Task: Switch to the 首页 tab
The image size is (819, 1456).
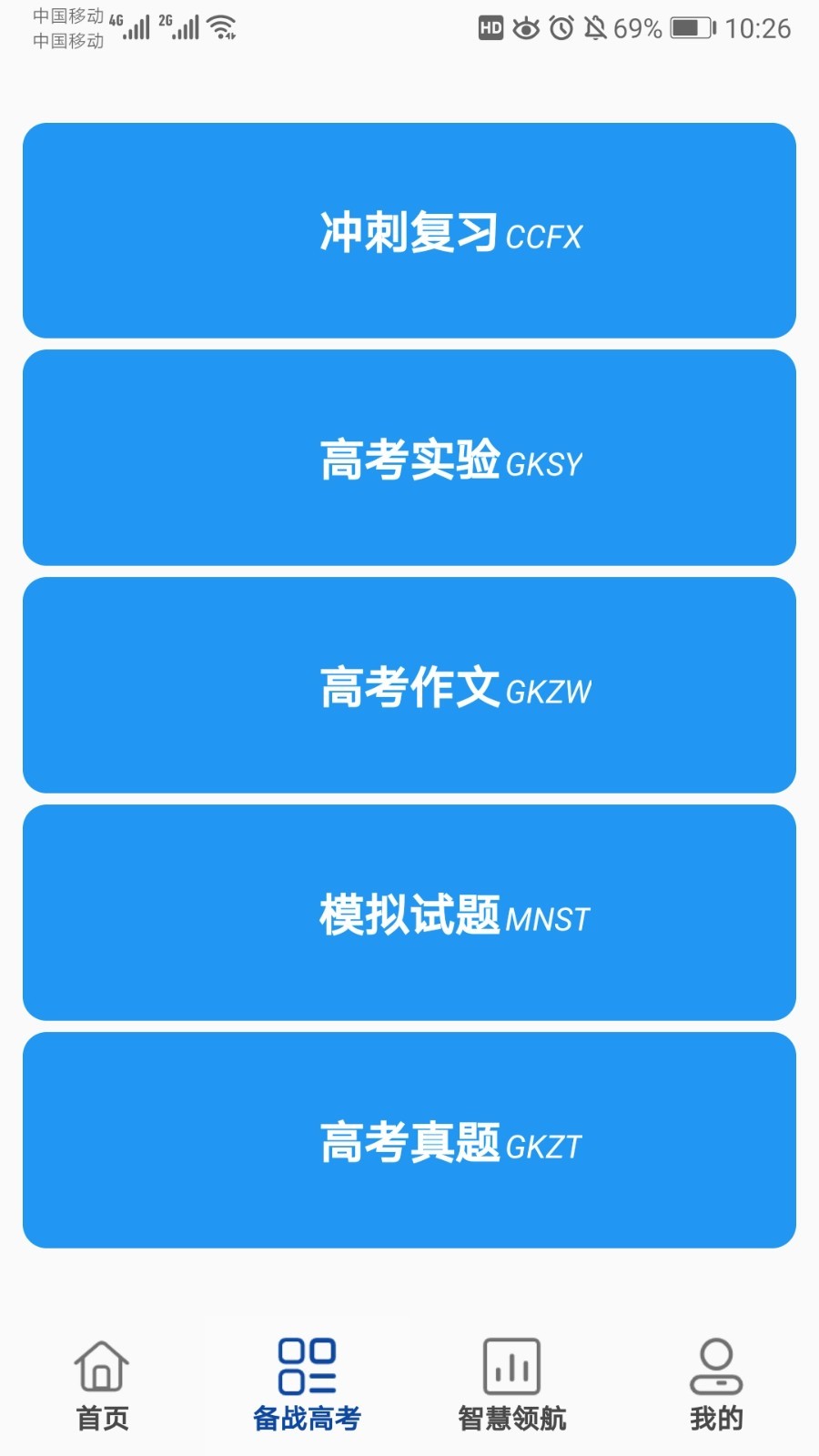Action: (x=102, y=1385)
